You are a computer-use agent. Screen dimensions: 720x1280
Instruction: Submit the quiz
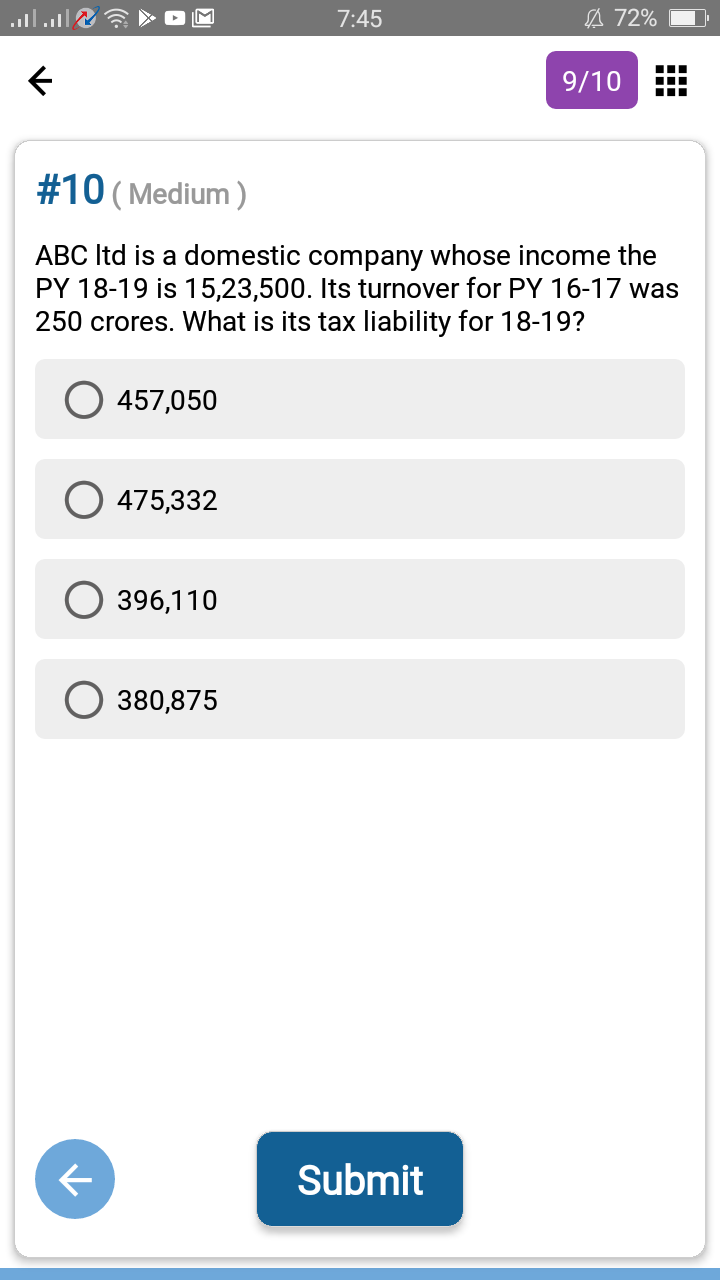(x=360, y=1180)
